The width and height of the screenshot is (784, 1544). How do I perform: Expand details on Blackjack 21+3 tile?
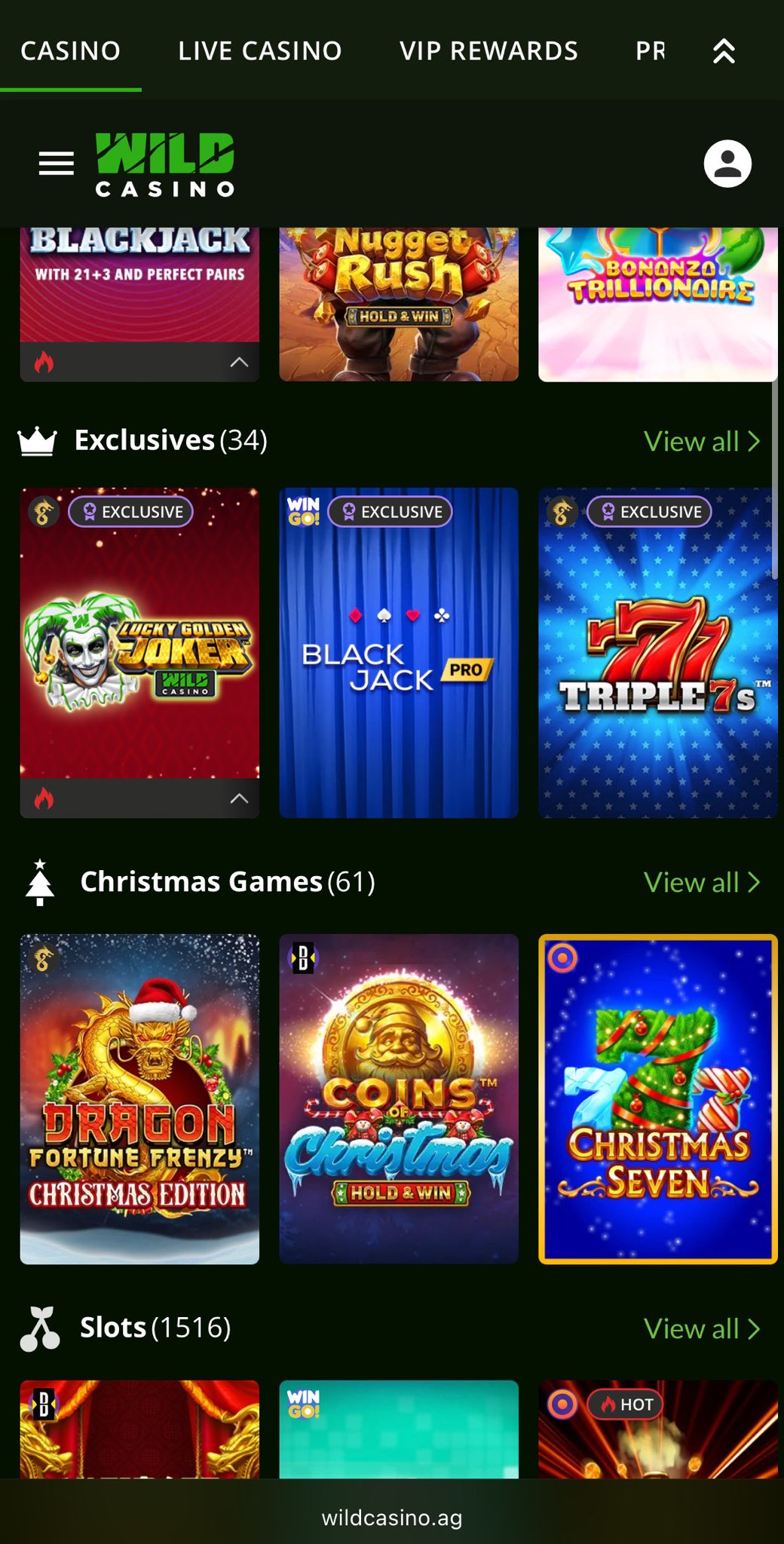[x=239, y=362]
